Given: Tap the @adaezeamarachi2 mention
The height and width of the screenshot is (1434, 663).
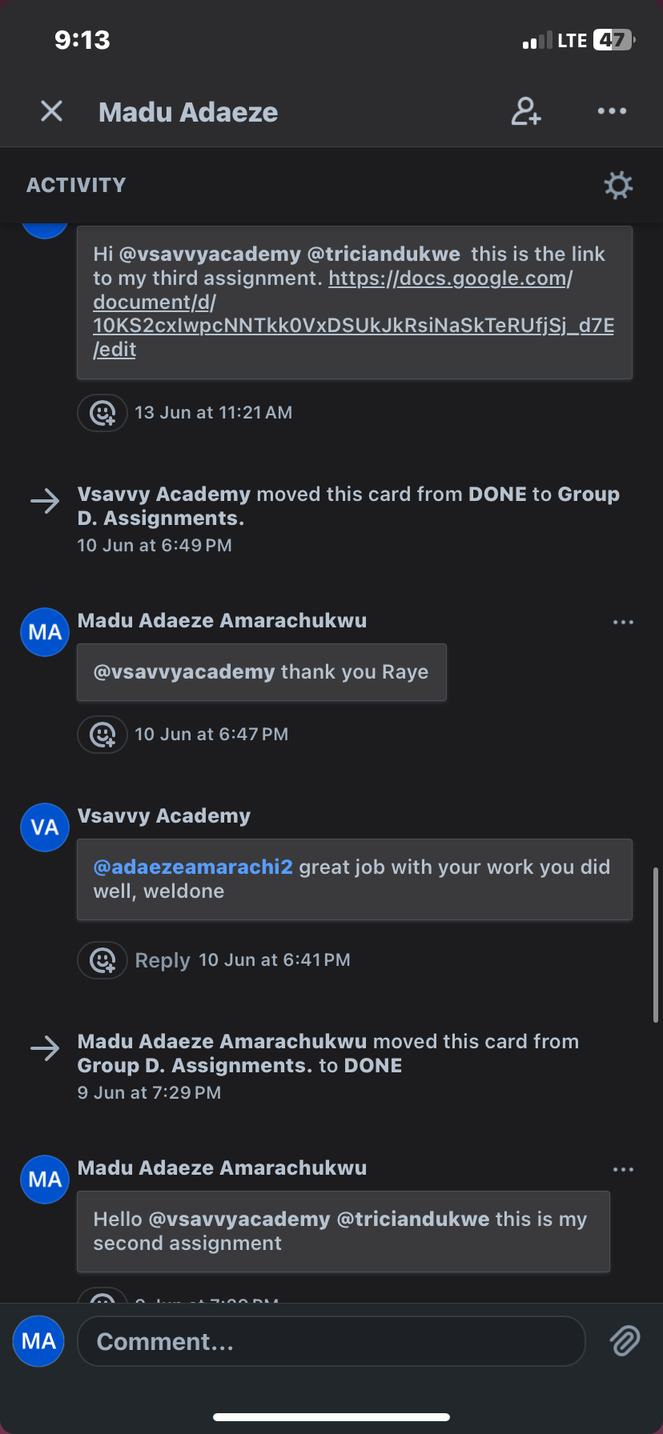Looking at the screenshot, I should [x=193, y=867].
